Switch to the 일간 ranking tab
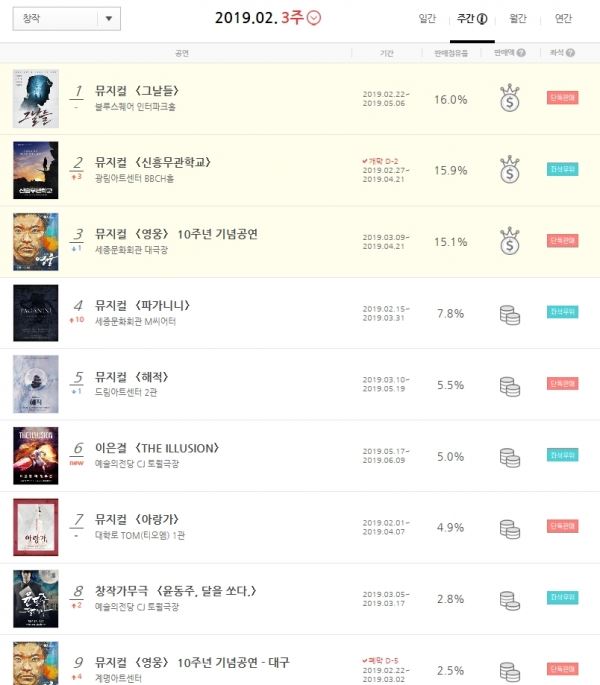 [x=427, y=18]
